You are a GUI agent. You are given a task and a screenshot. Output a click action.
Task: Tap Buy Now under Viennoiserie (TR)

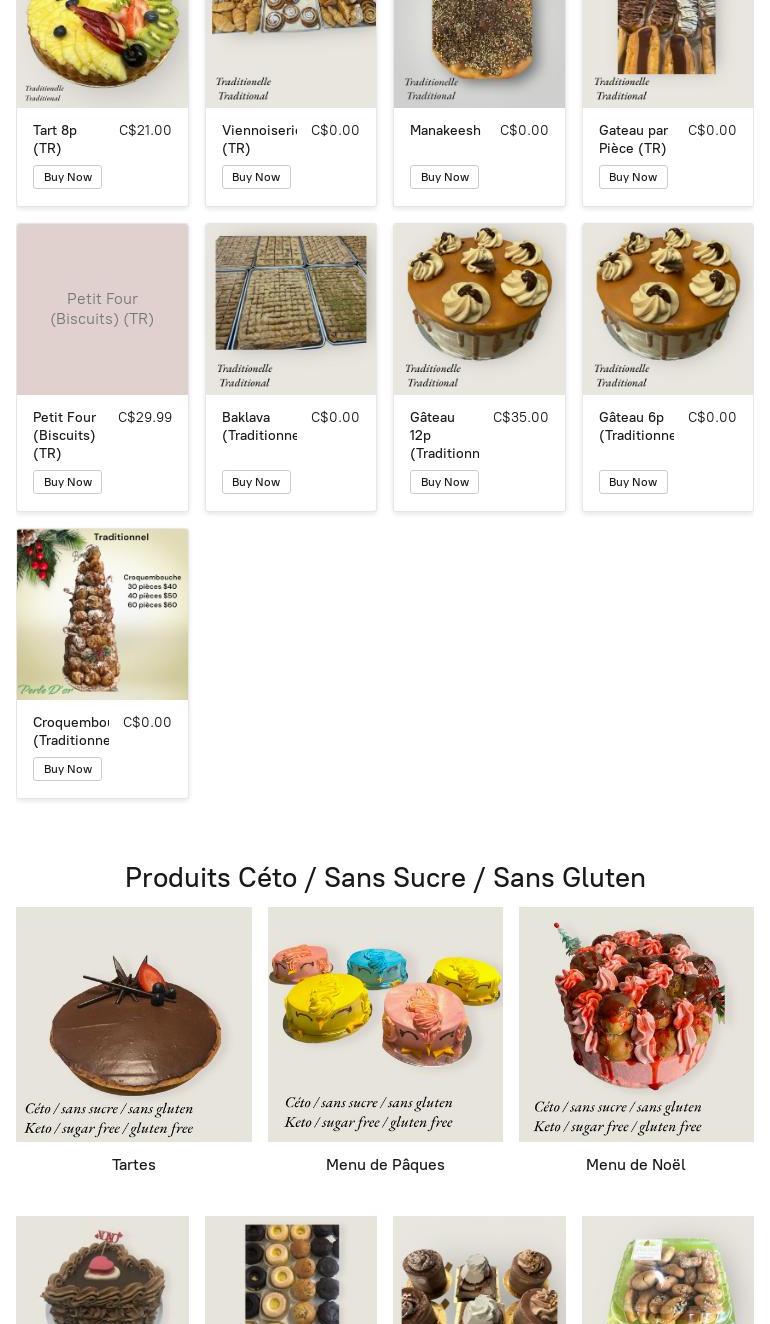point(256,177)
